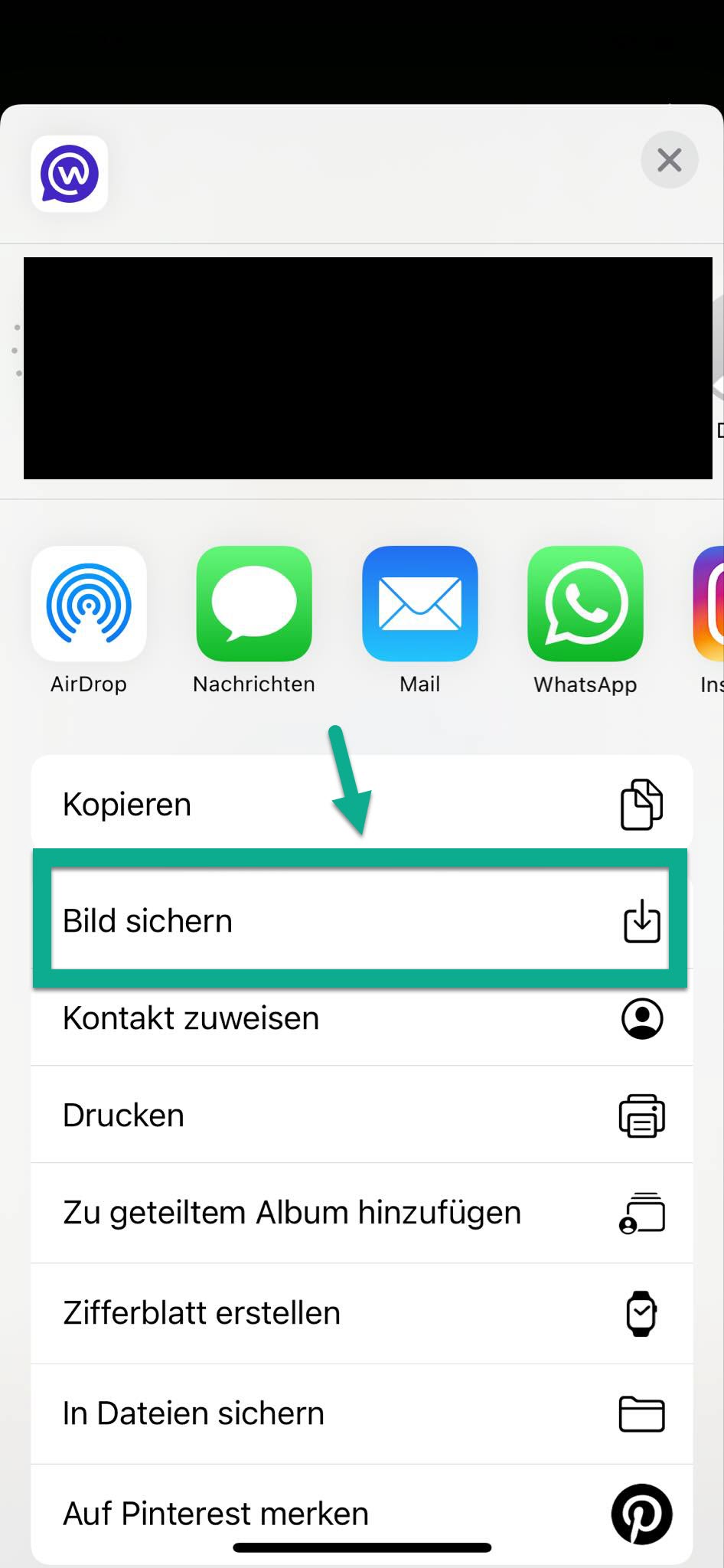724x1568 pixels.
Task: Choose In Dateien sichern
Action: point(361,1413)
